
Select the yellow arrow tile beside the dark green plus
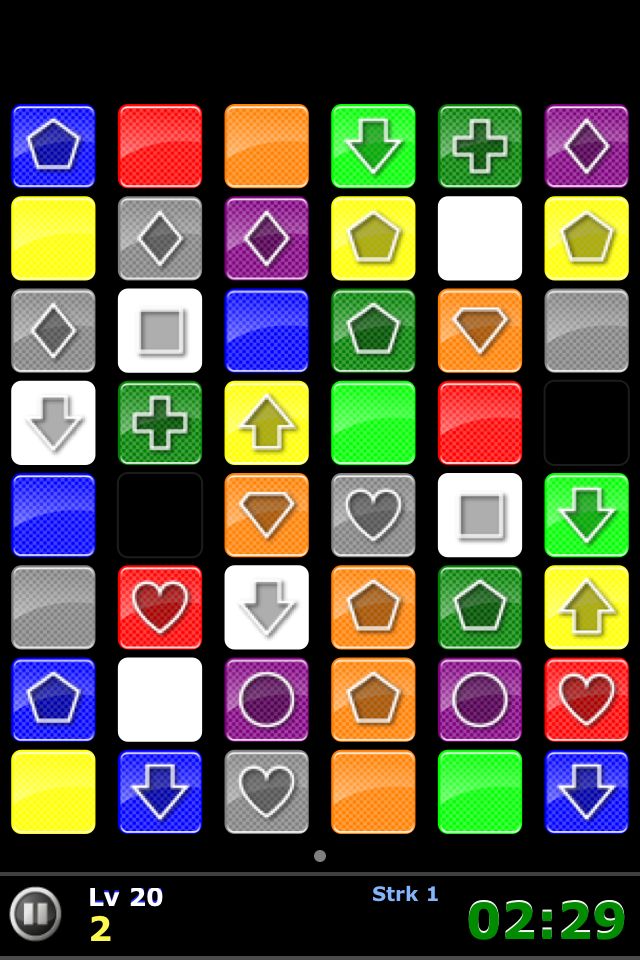pos(266,422)
